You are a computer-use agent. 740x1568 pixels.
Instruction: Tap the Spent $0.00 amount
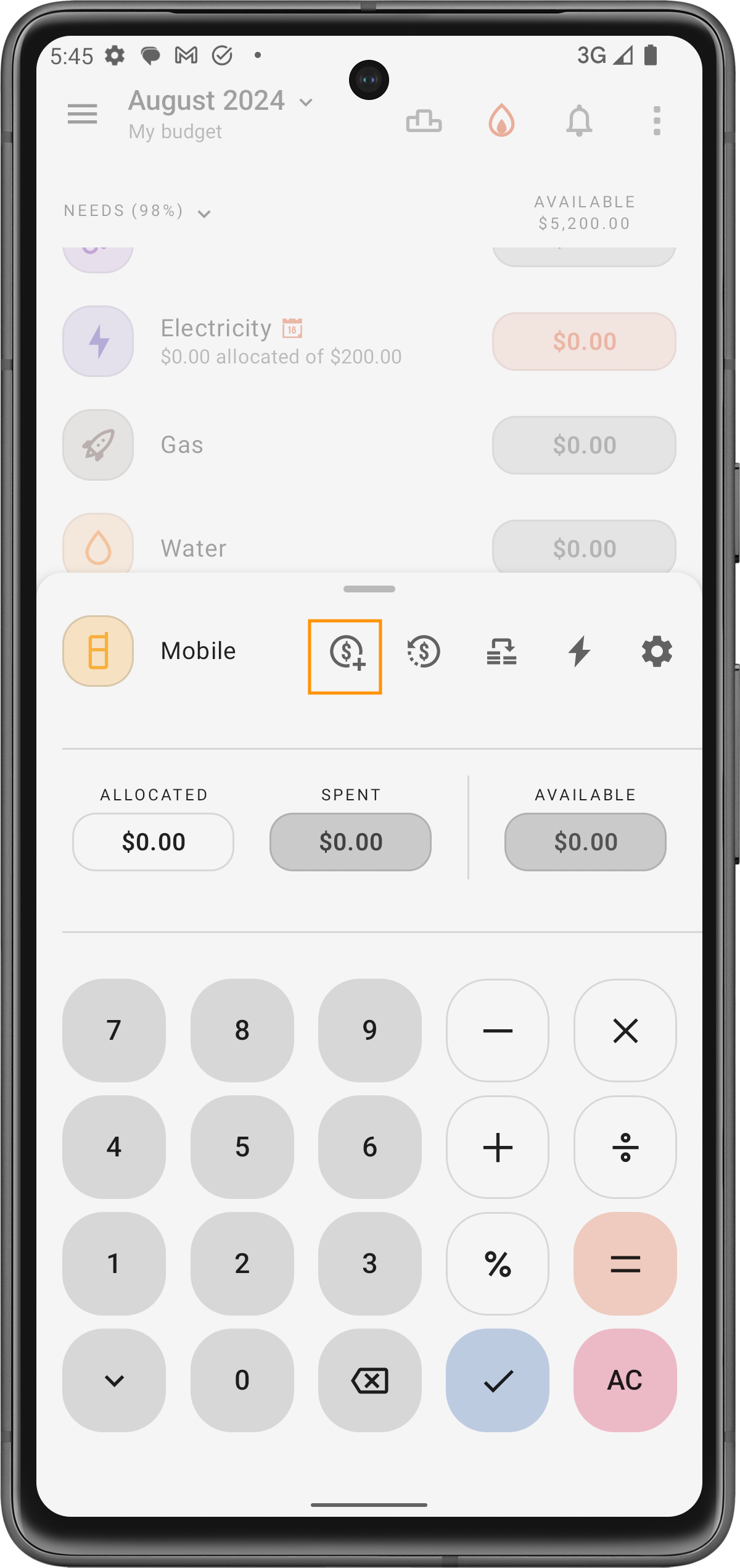(350, 842)
